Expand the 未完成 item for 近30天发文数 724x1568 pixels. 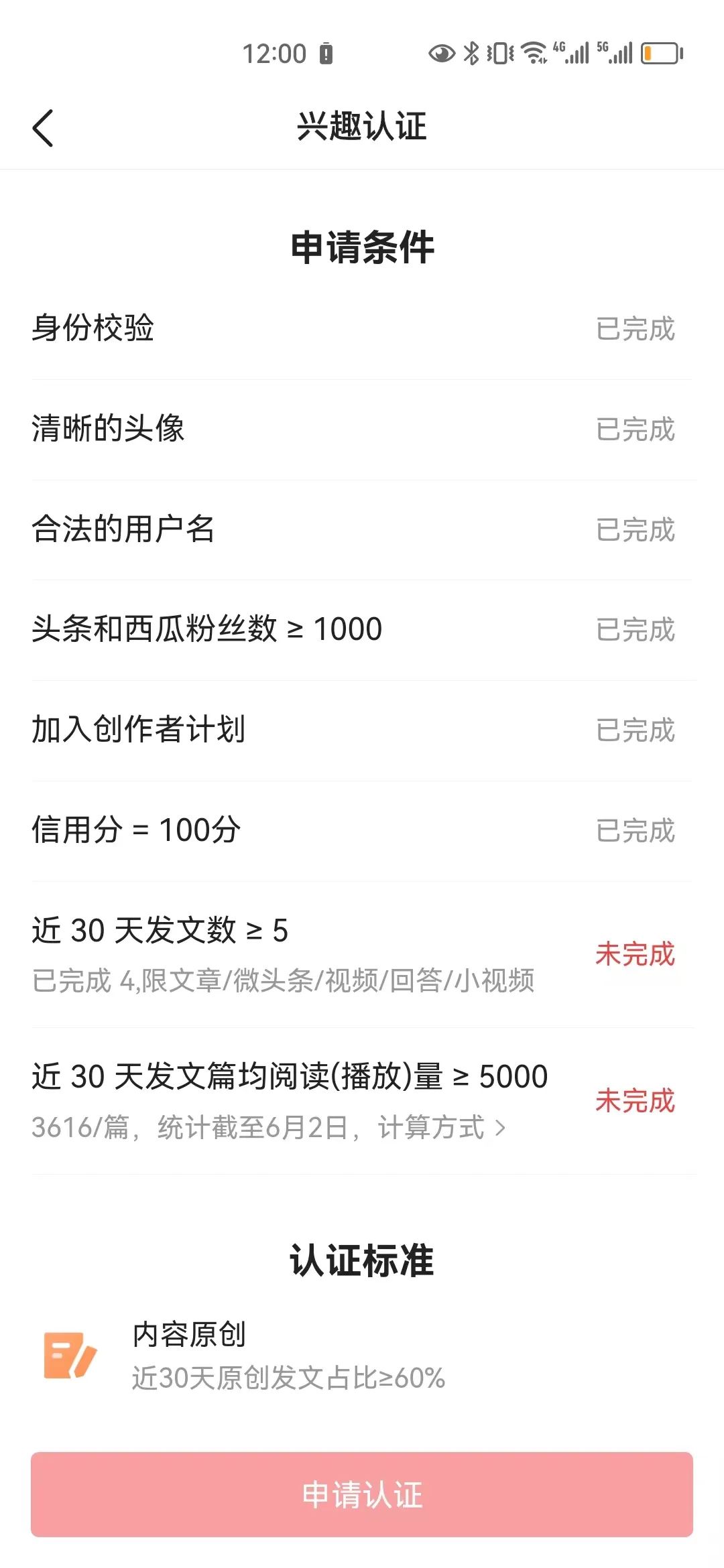635,955
